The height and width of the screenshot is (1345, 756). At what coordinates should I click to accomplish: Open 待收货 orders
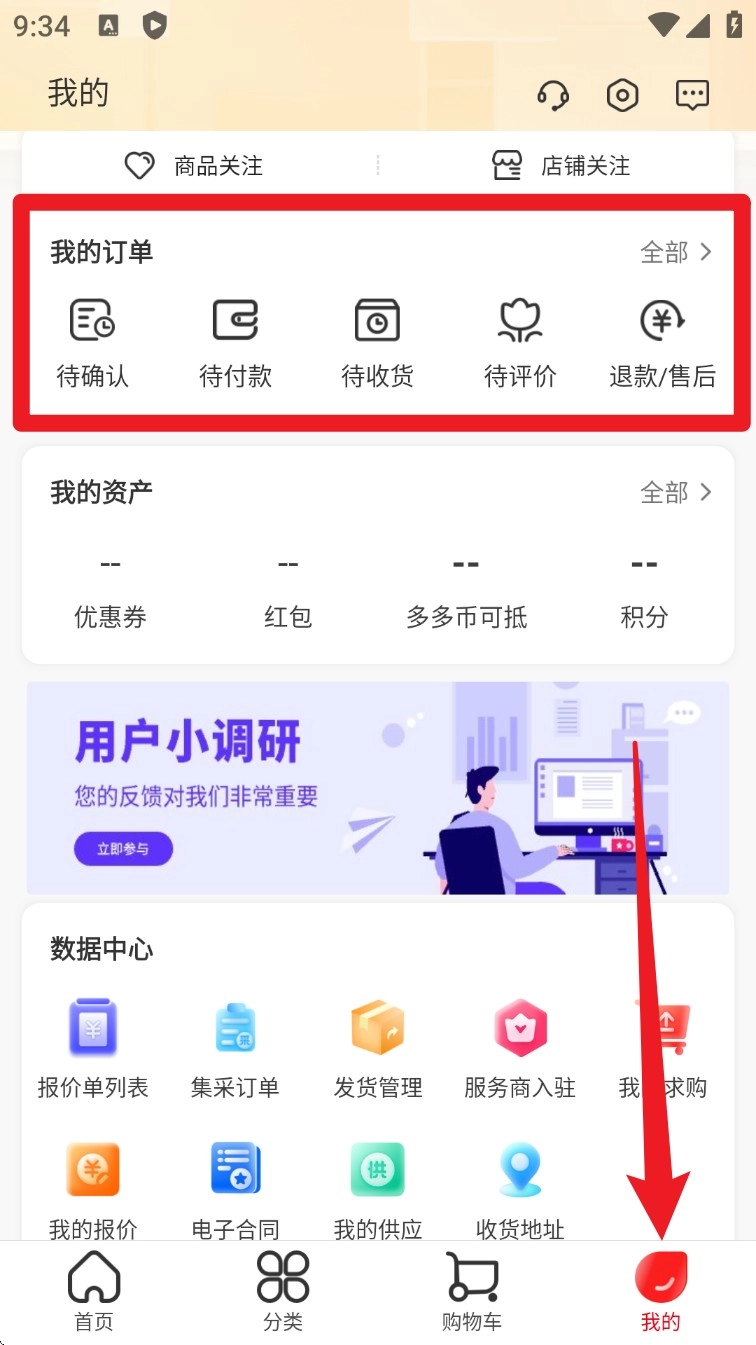[377, 343]
